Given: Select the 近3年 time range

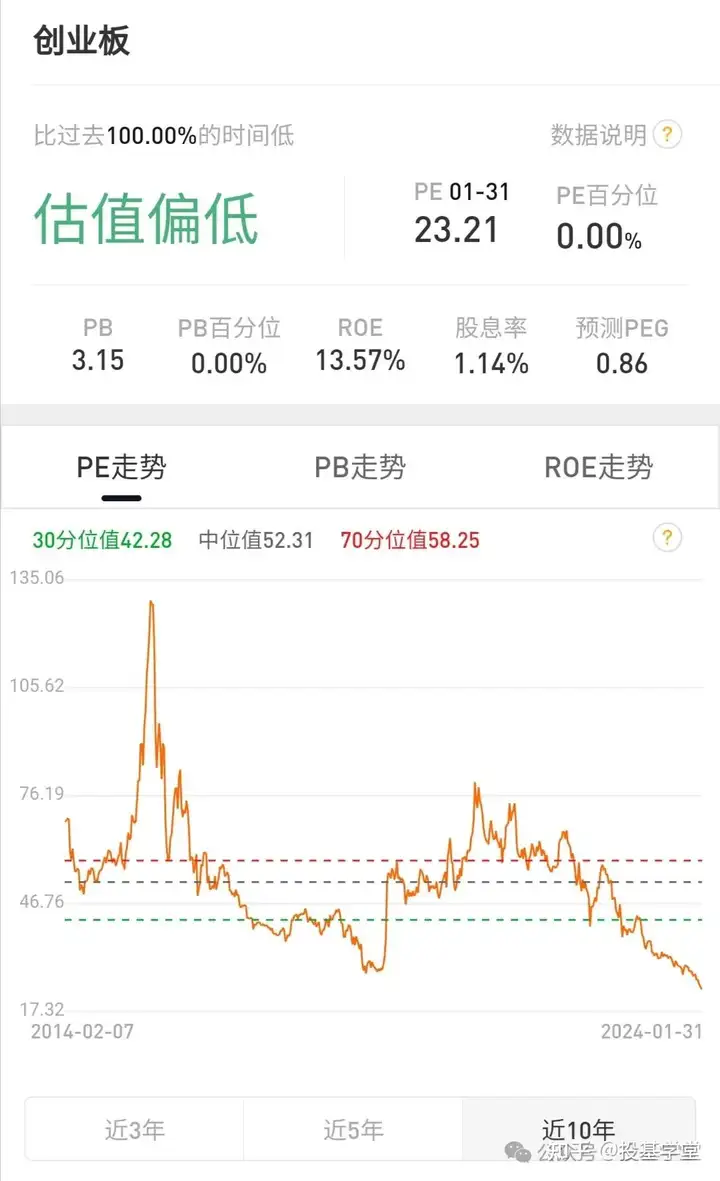Looking at the screenshot, I should (x=134, y=1129).
